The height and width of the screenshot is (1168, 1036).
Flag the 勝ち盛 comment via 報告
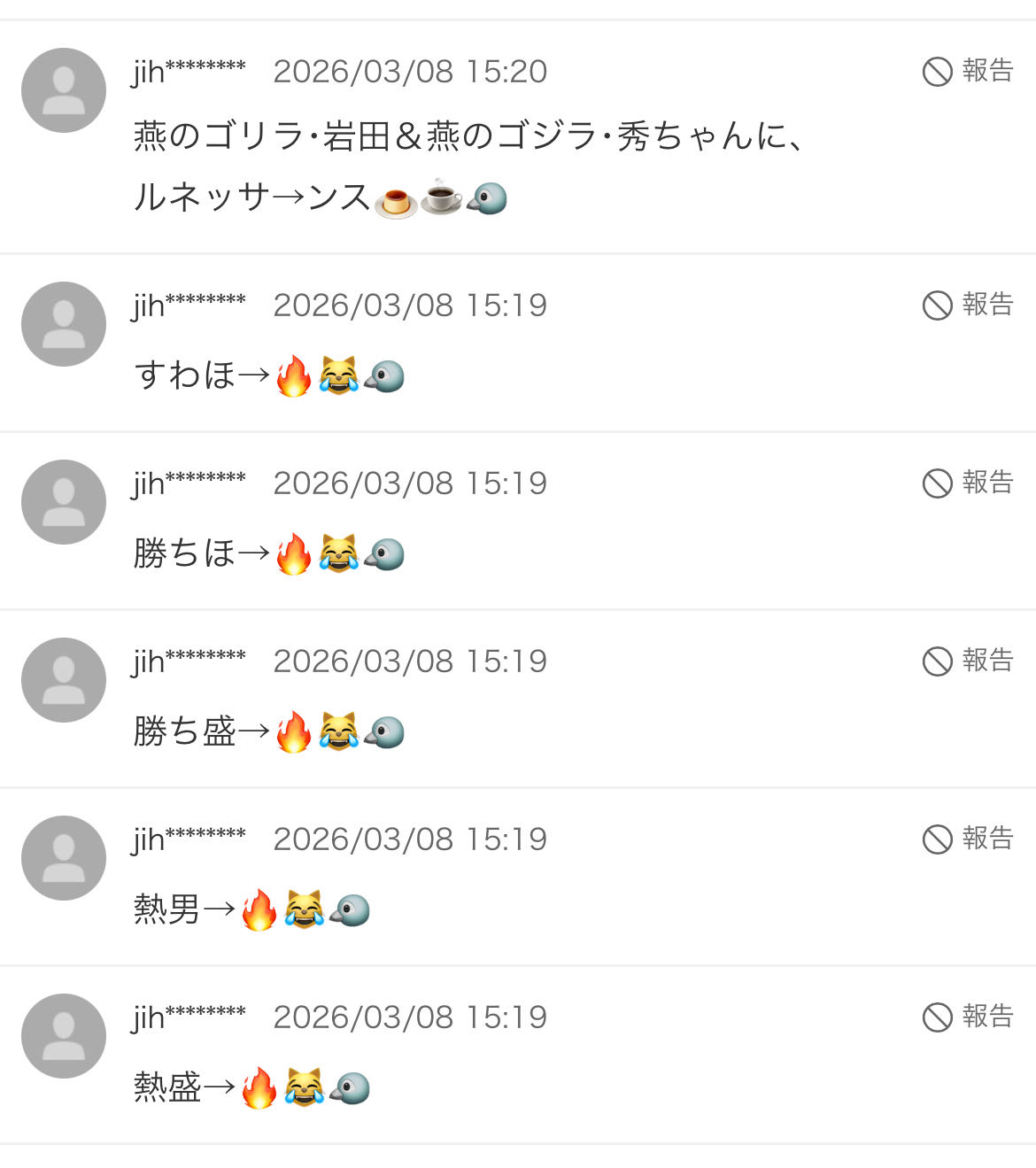(x=968, y=661)
